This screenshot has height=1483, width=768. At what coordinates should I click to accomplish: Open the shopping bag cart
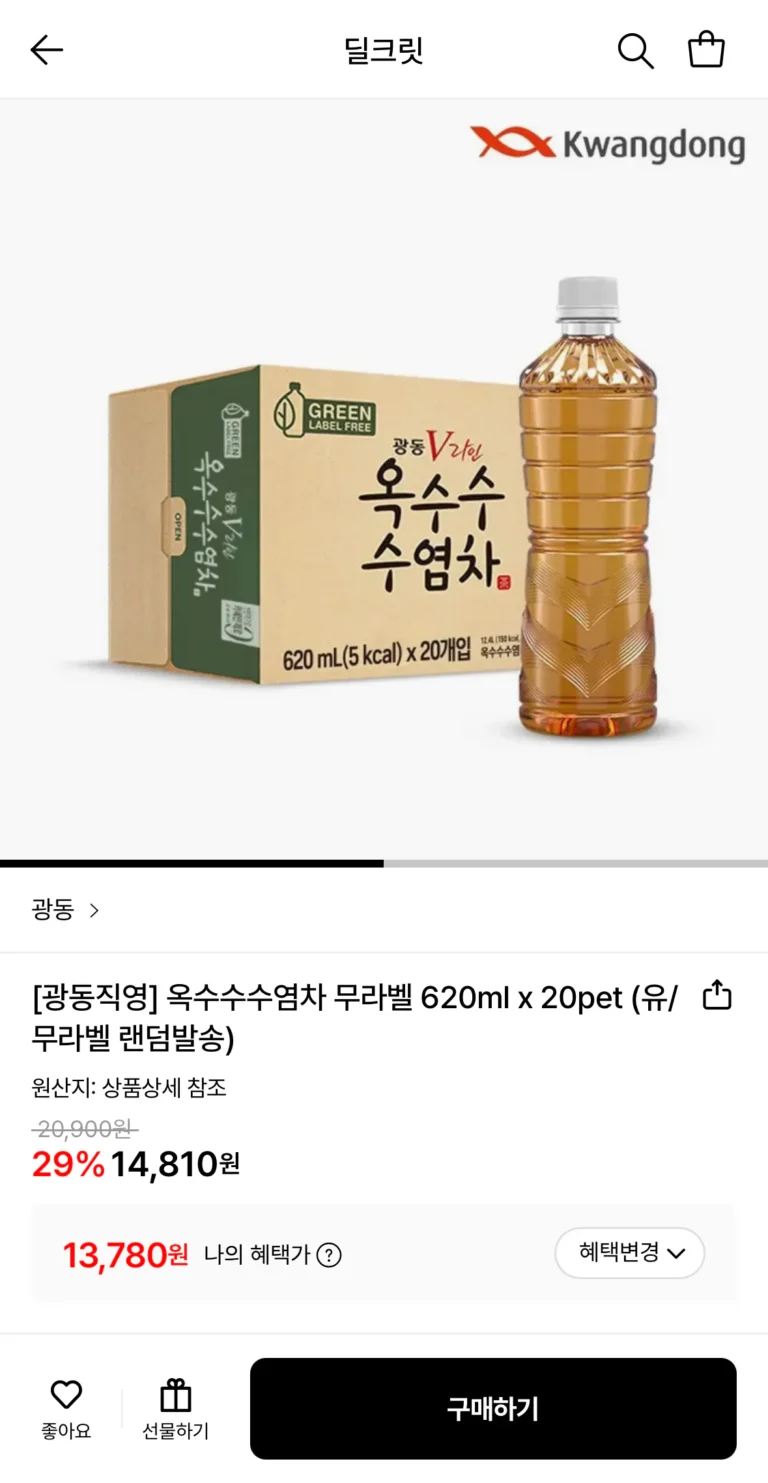click(x=706, y=50)
